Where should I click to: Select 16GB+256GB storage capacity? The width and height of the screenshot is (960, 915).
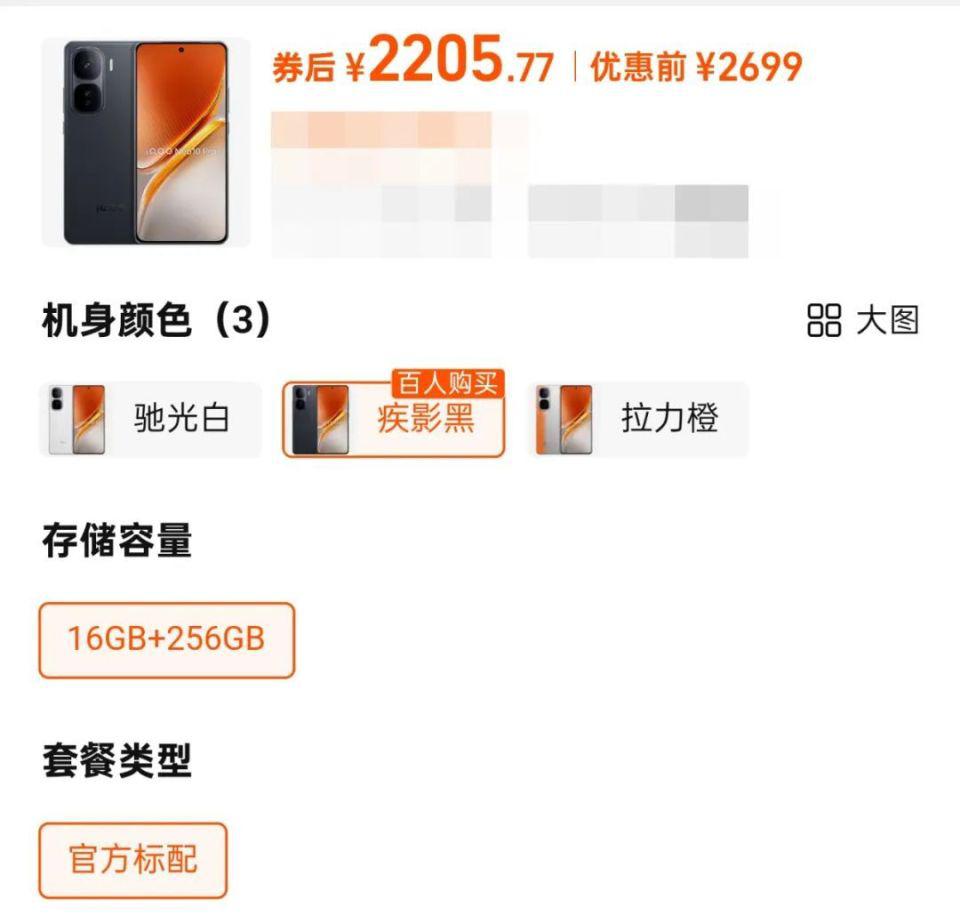click(x=167, y=640)
